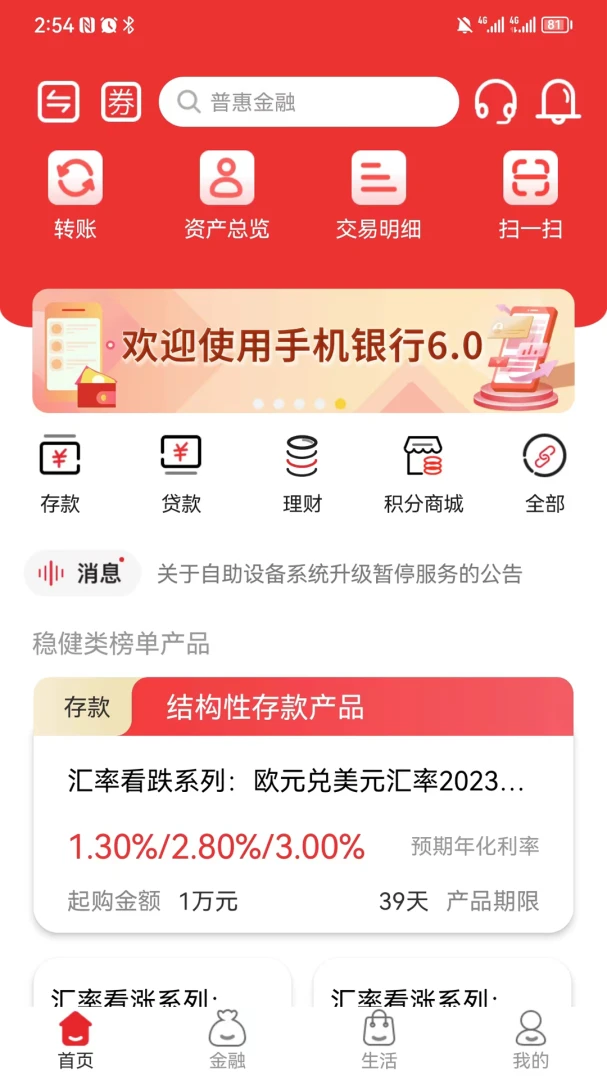Read the 关于自助设备系统升级 announcement

tap(339, 574)
